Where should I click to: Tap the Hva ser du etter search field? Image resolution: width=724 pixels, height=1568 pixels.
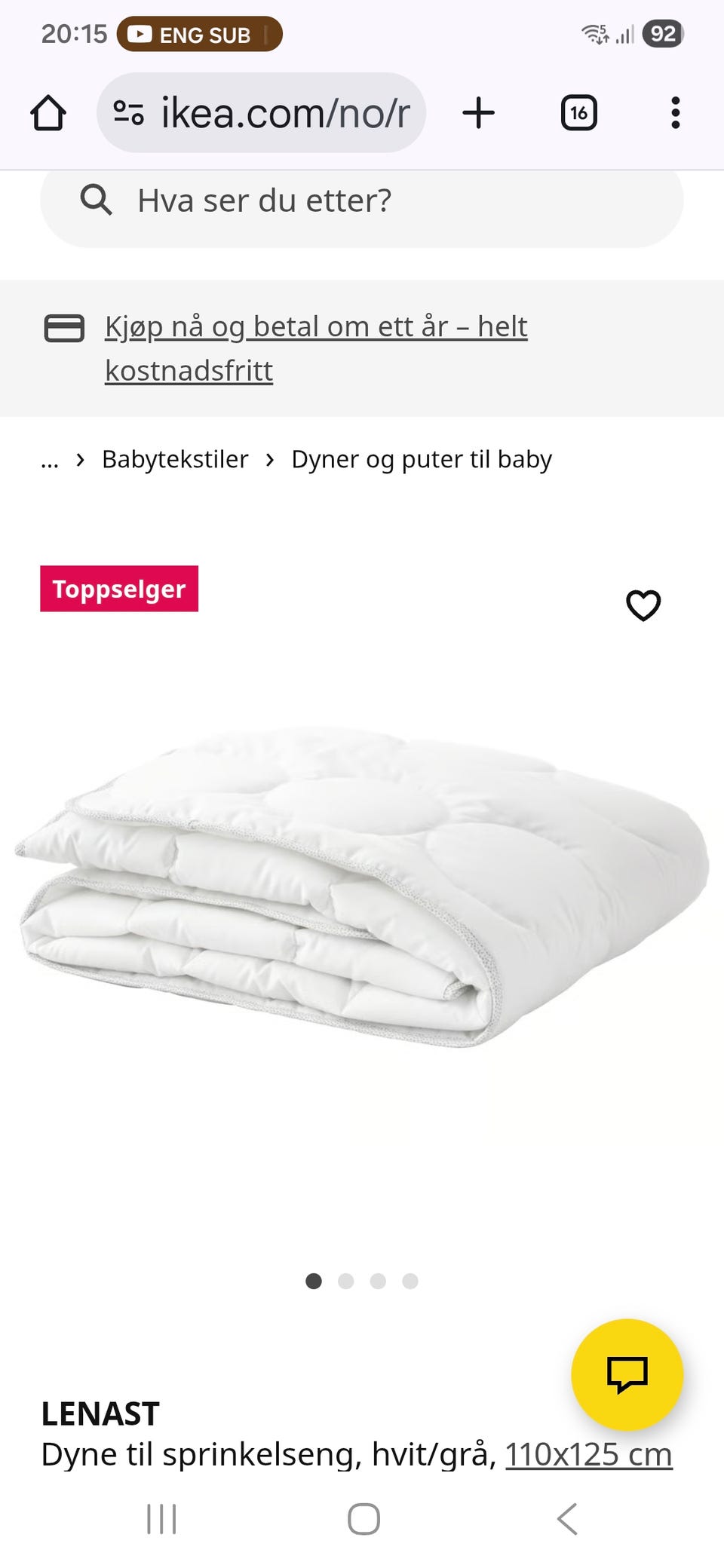tap(264, 201)
